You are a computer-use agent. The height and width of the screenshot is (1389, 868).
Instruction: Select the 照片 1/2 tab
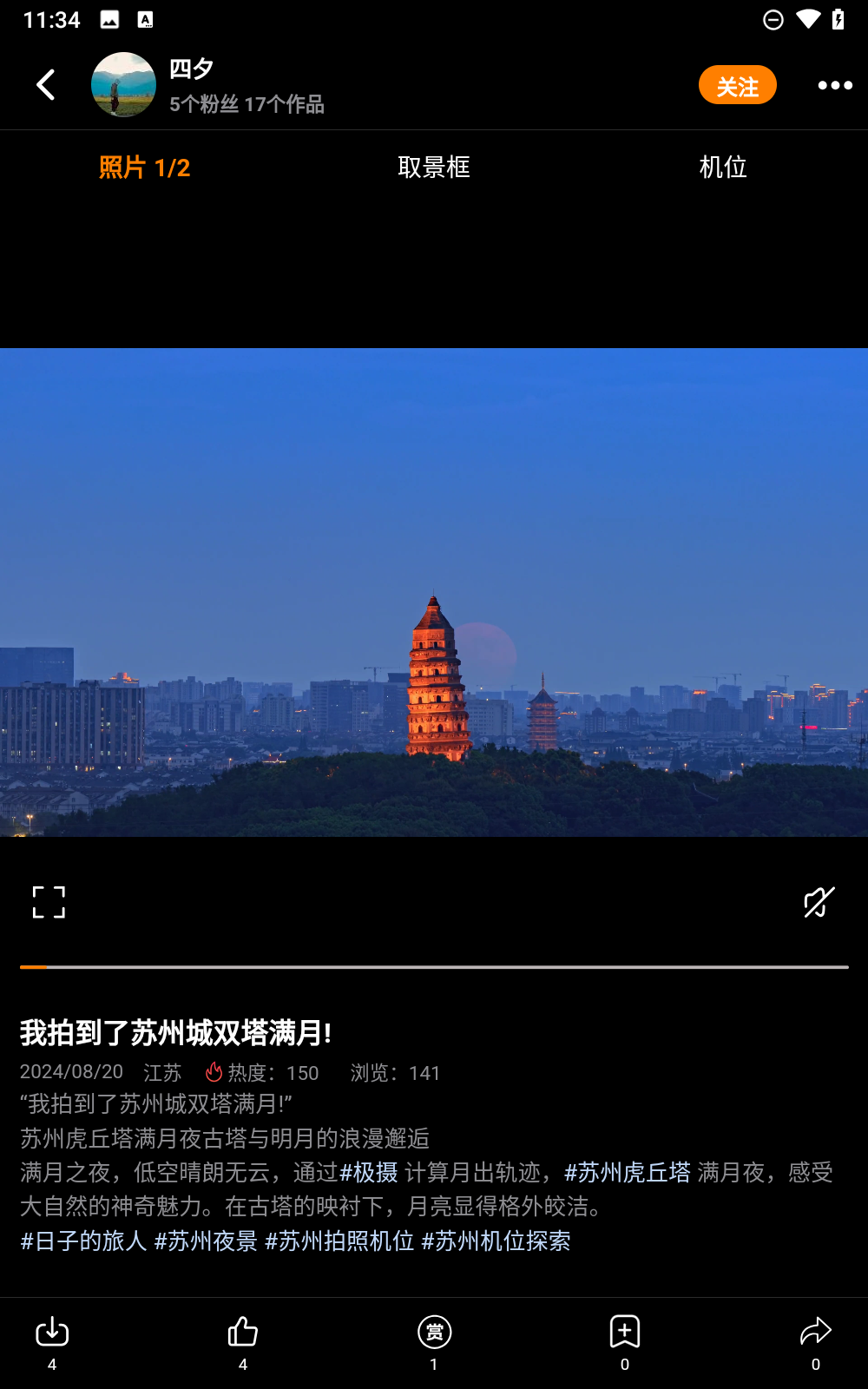(144, 167)
